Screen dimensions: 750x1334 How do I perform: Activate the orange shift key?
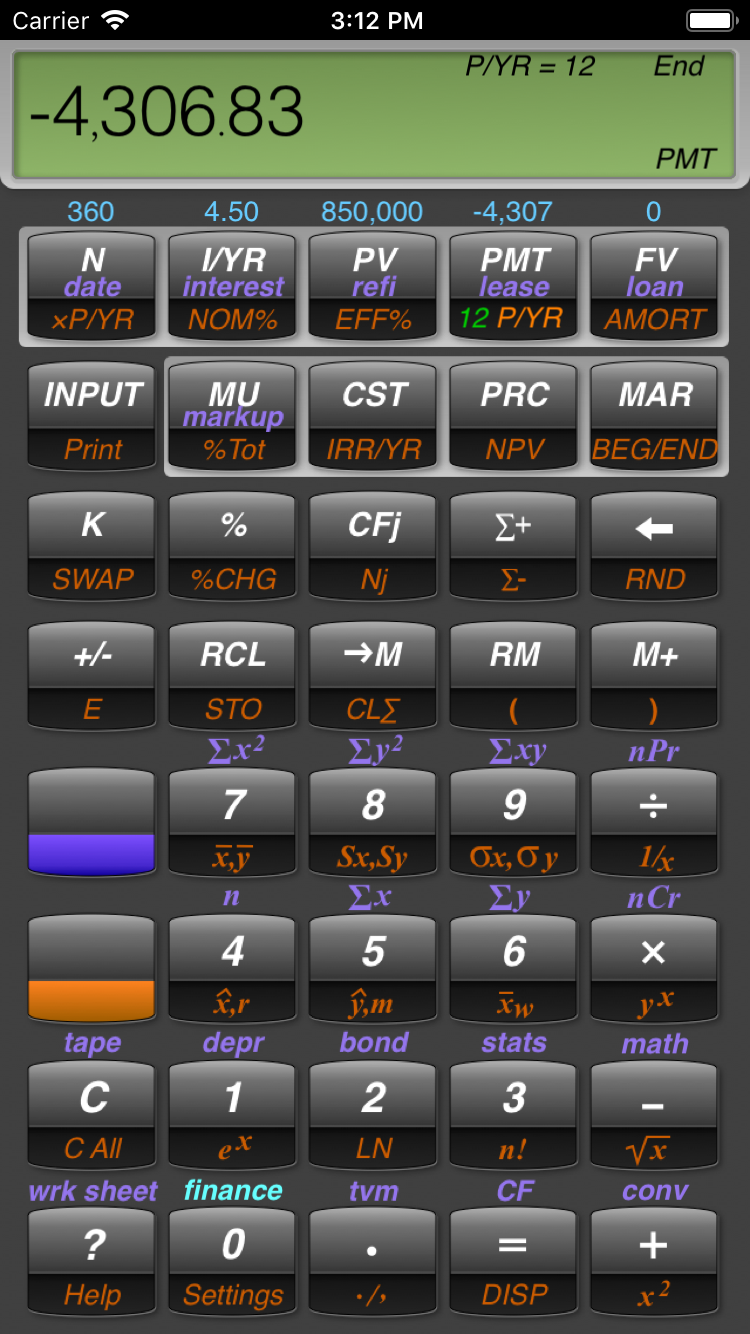click(92, 970)
